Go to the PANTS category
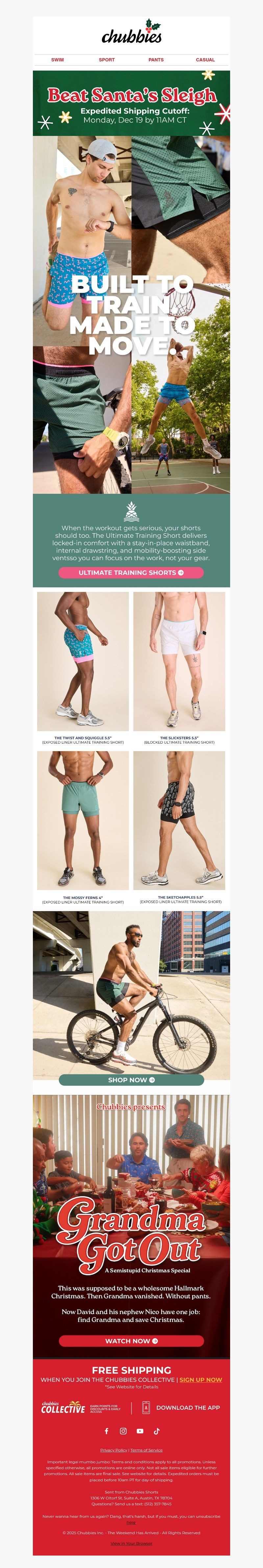 point(156,60)
